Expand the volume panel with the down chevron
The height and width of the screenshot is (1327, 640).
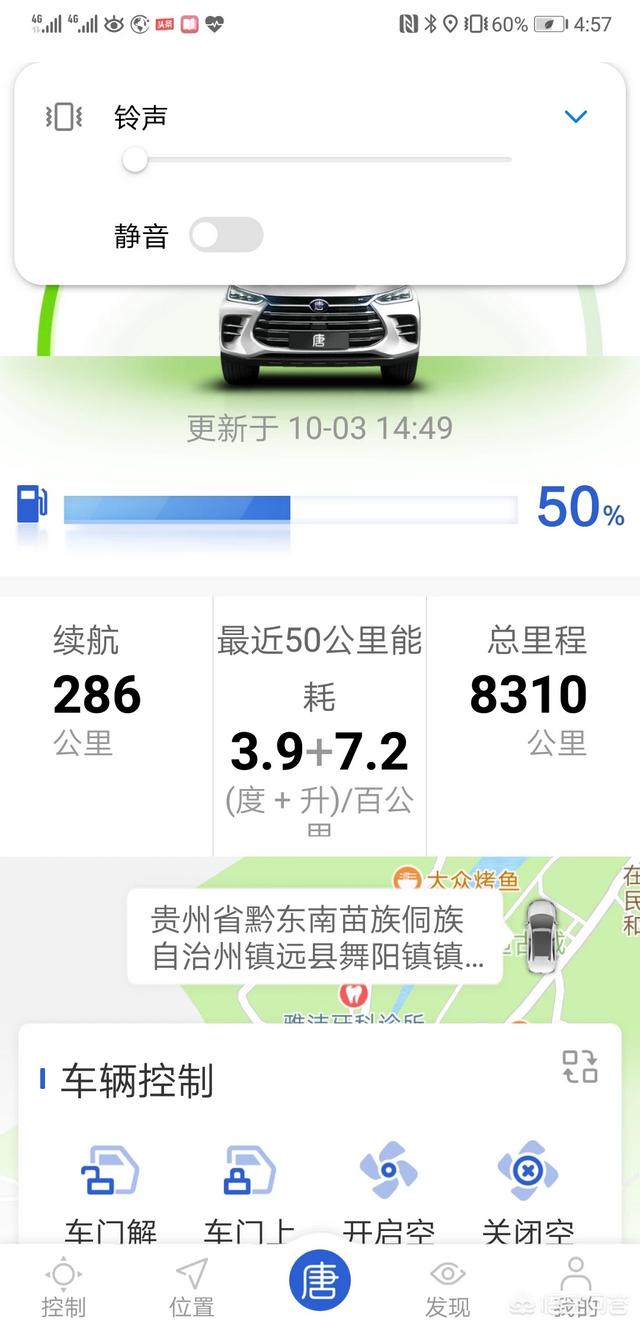click(575, 117)
